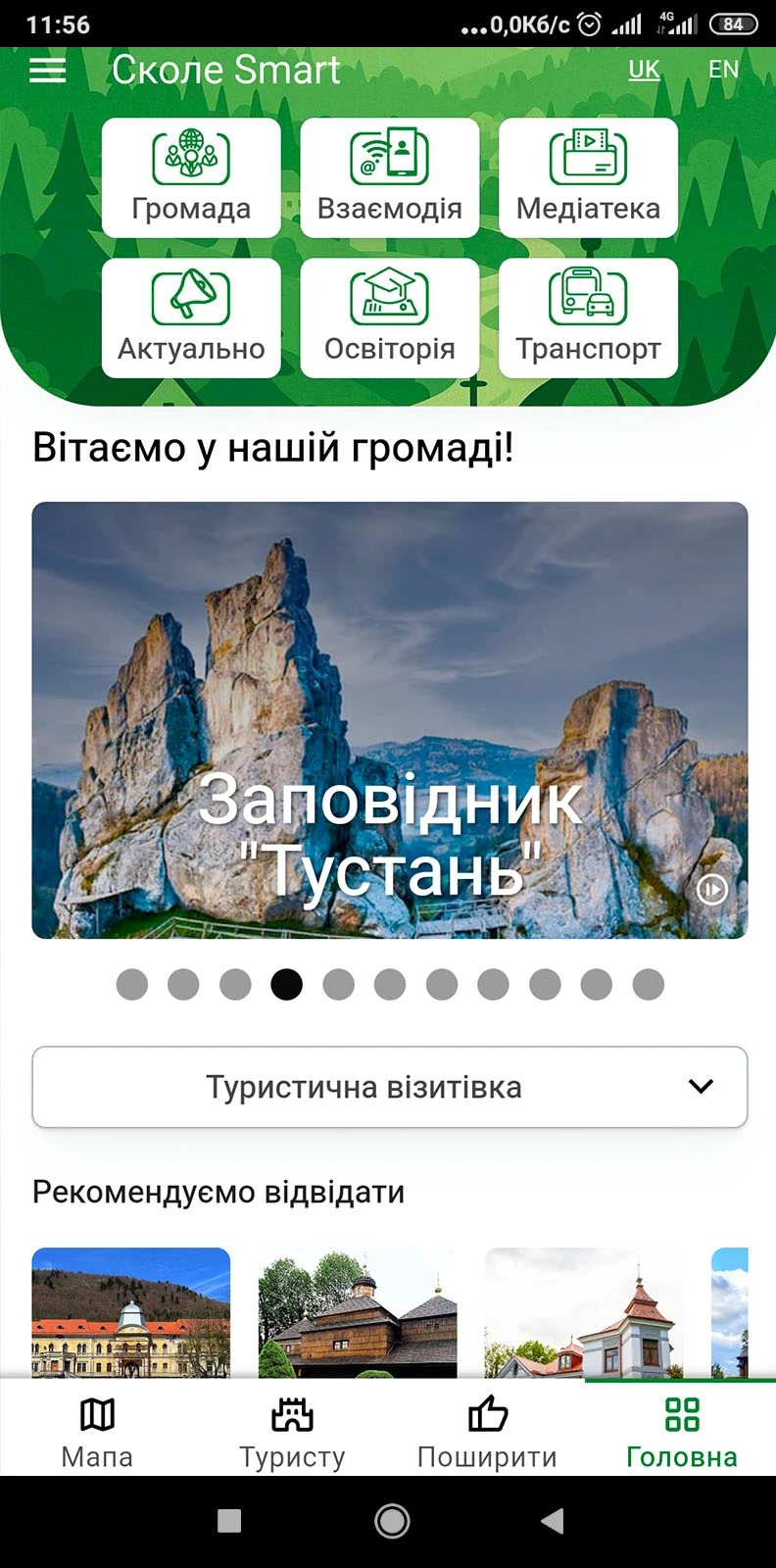
Task: Select the UK language option
Action: (x=644, y=70)
